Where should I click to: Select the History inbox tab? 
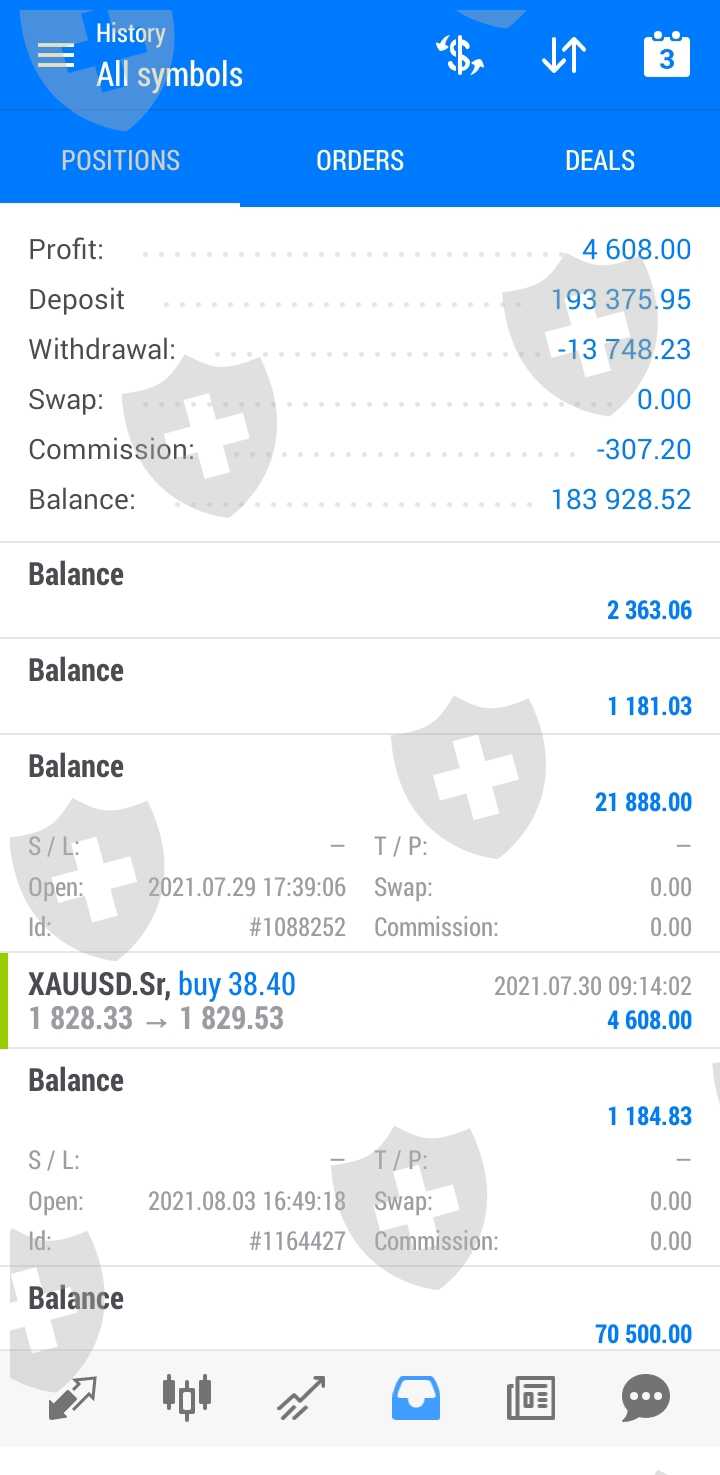tap(416, 1397)
